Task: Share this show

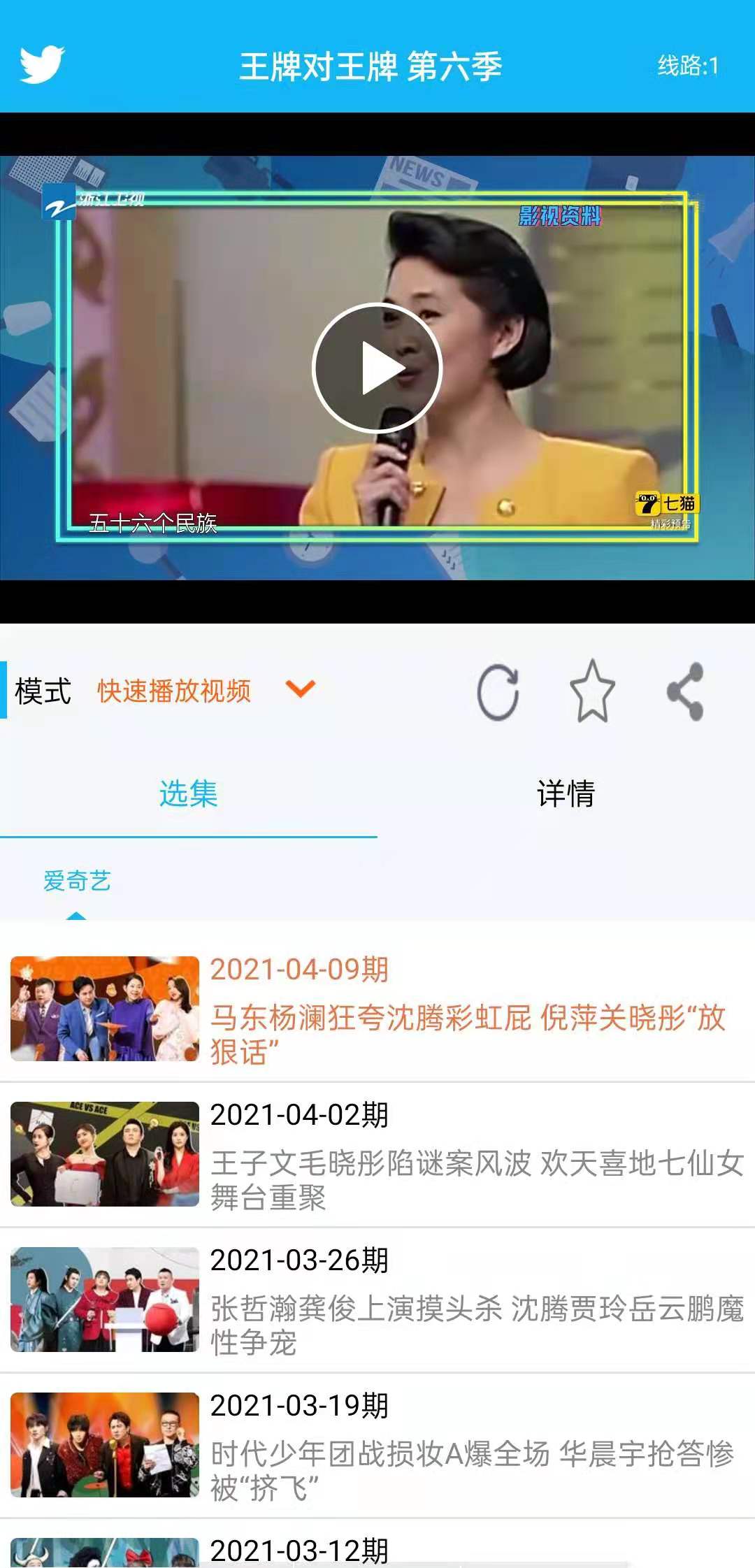Action: pos(685,691)
